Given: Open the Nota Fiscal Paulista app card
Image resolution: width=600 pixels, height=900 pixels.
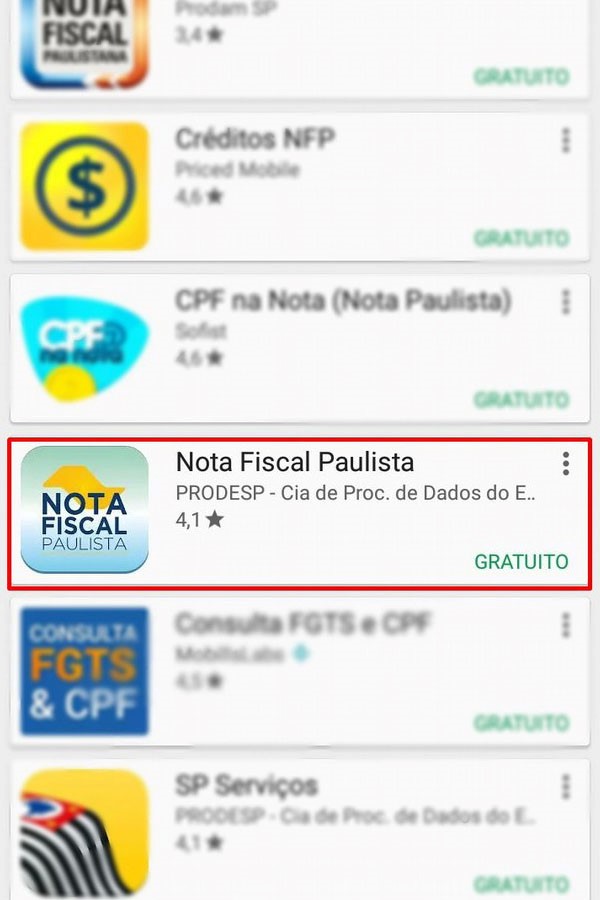Looking at the screenshot, I should pyautogui.click(x=300, y=513).
